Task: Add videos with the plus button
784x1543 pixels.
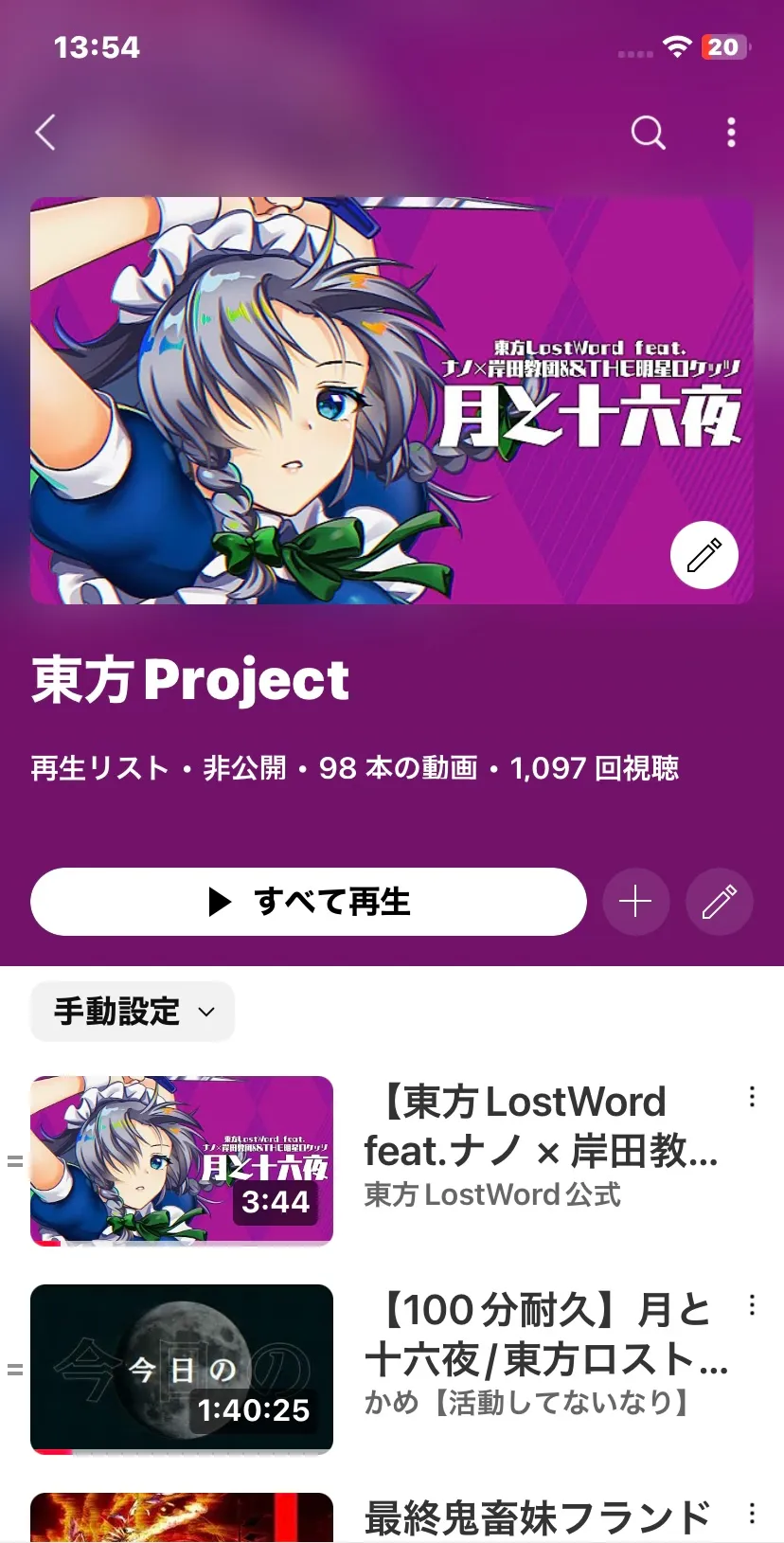Action: coord(635,902)
